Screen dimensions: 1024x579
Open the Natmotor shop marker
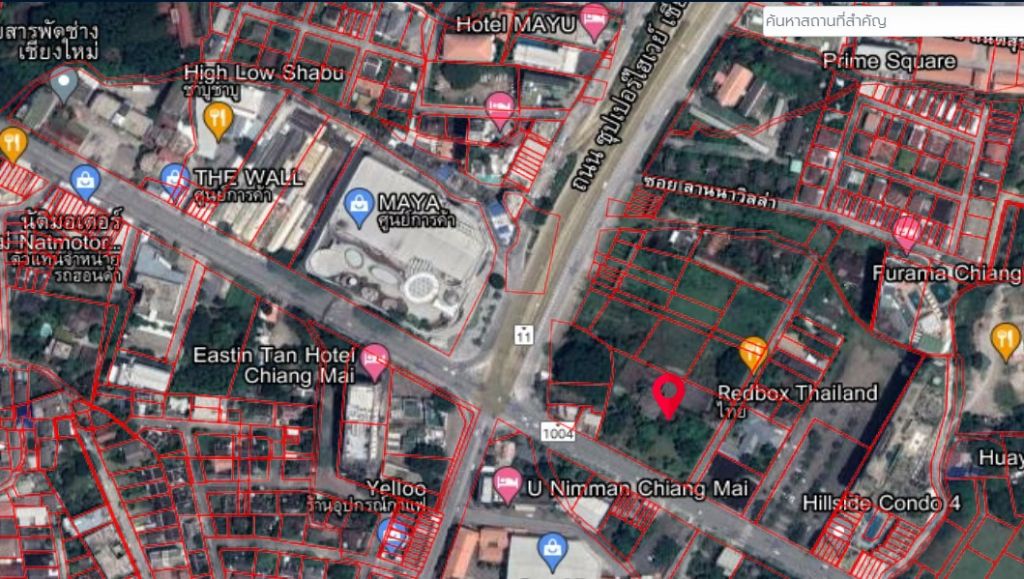pyautogui.click(x=85, y=182)
